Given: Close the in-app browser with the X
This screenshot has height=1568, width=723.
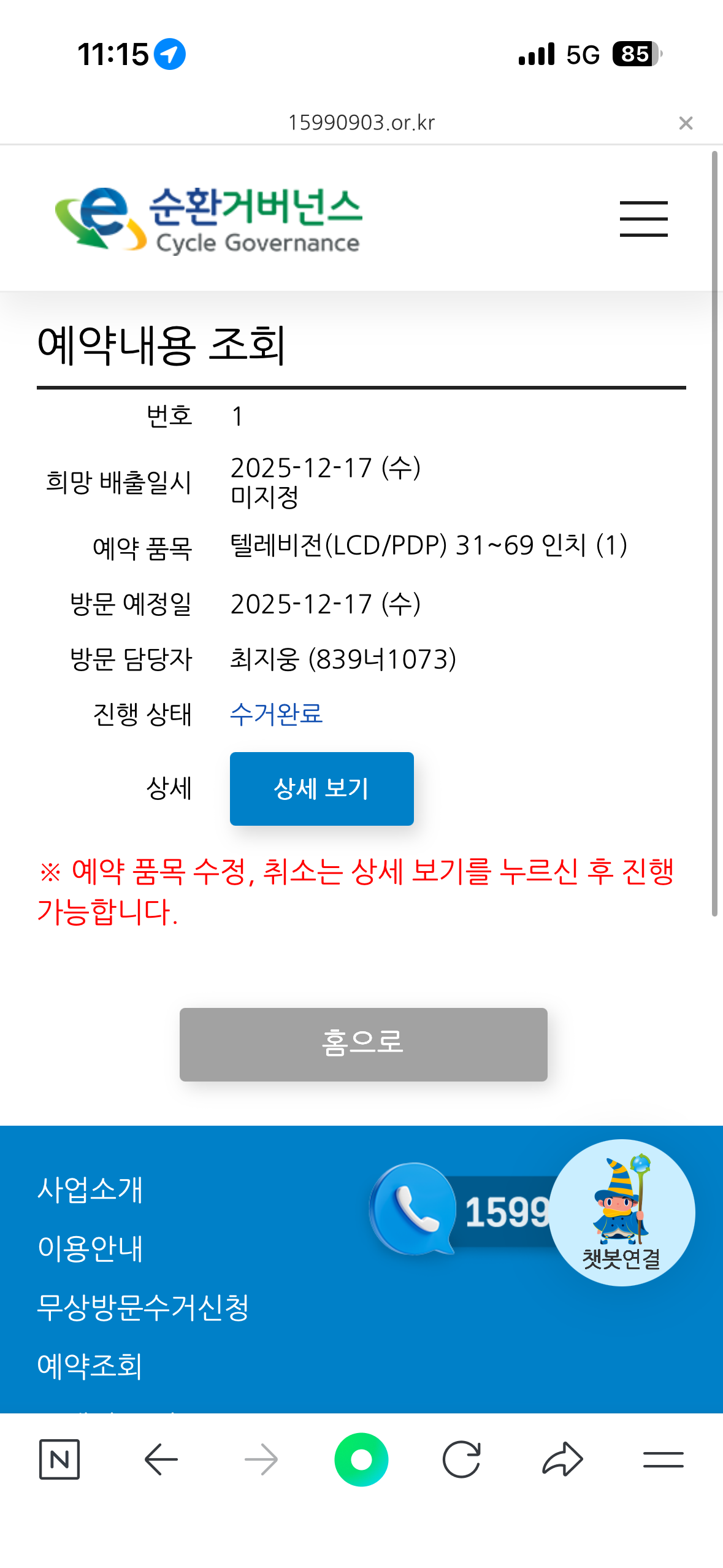Looking at the screenshot, I should point(686,123).
